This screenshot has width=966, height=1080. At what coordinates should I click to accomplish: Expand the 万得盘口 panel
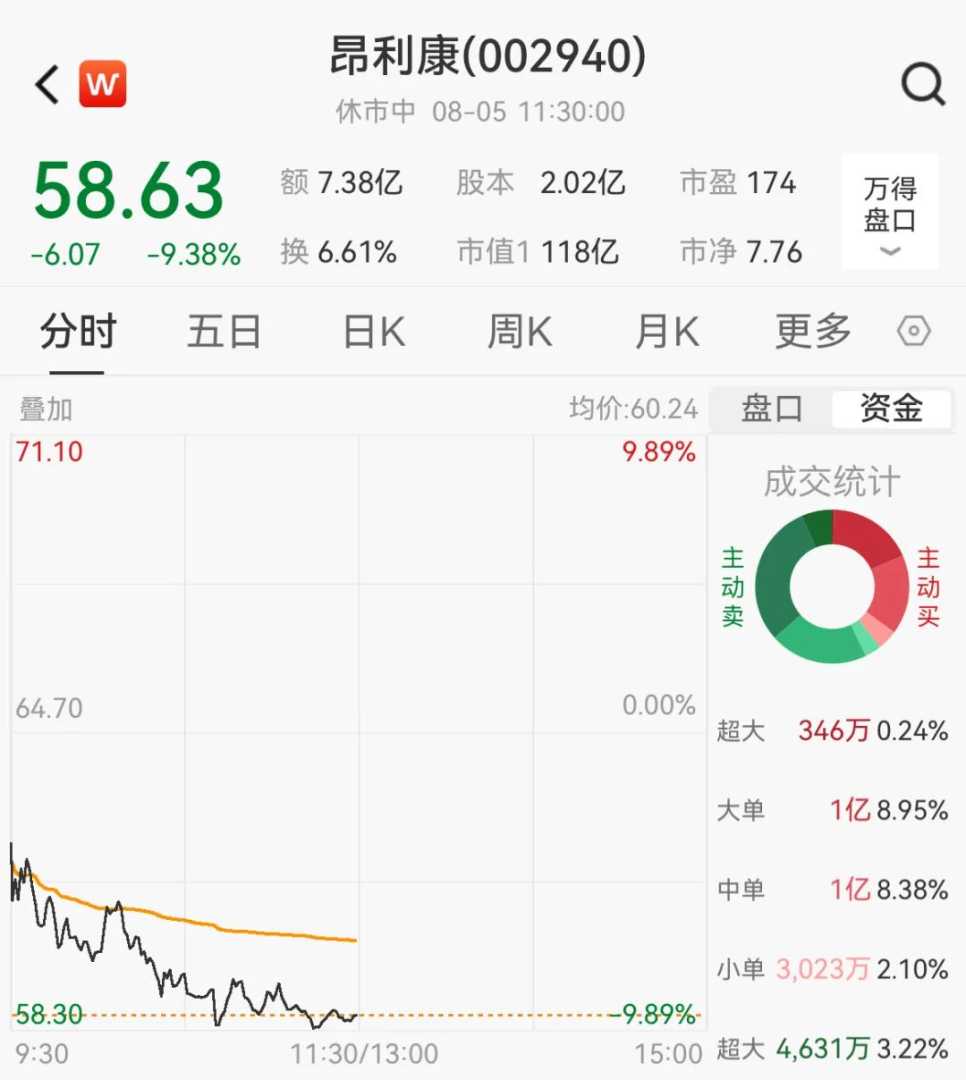[890, 212]
